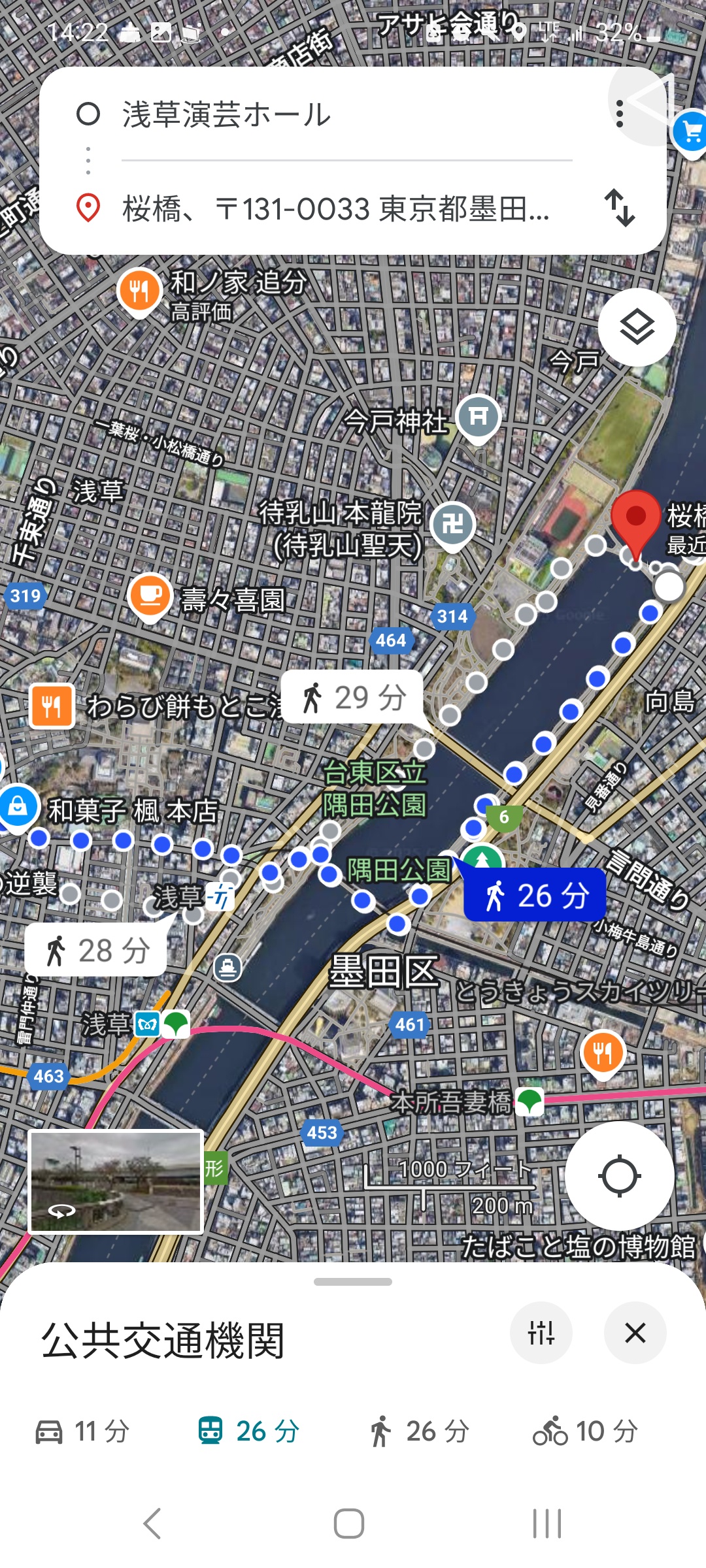706x1568 pixels.
Task: Open the overflow menu in directions card
Action: pyautogui.click(x=620, y=115)
